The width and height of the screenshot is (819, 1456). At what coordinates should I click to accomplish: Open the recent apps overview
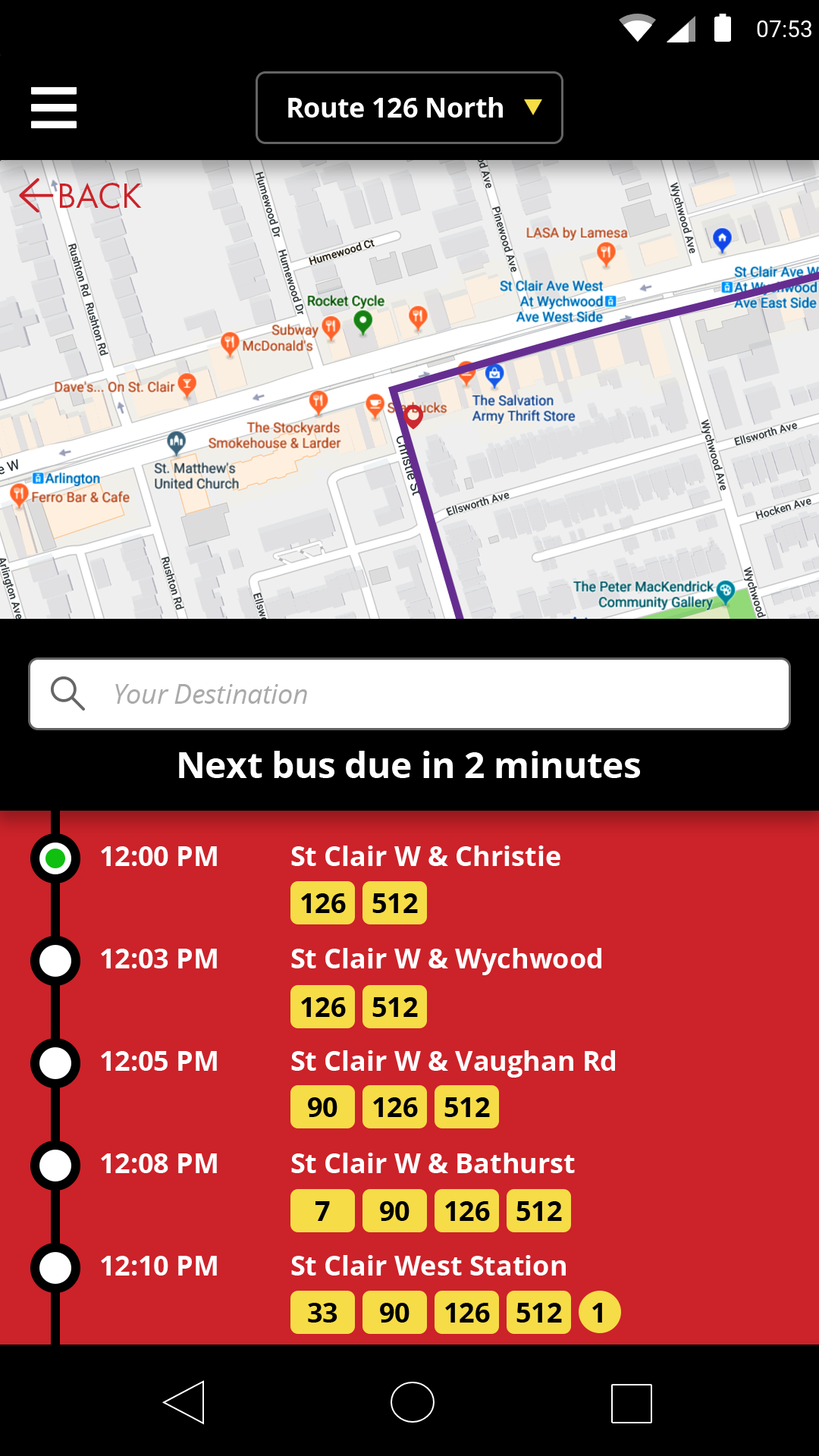click(632, 1403)
